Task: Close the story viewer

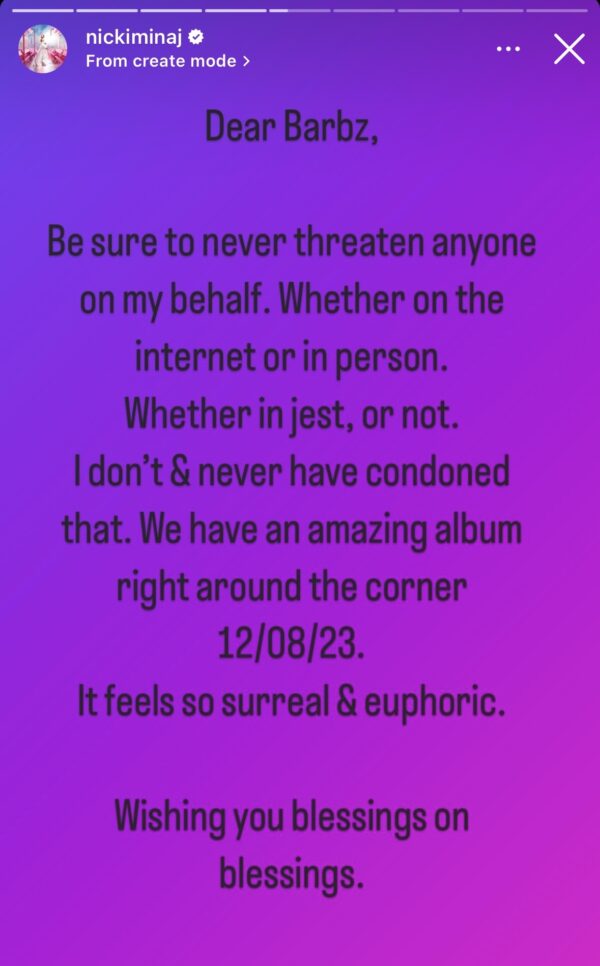Action: pyautogui.click(x=569, y=49)
